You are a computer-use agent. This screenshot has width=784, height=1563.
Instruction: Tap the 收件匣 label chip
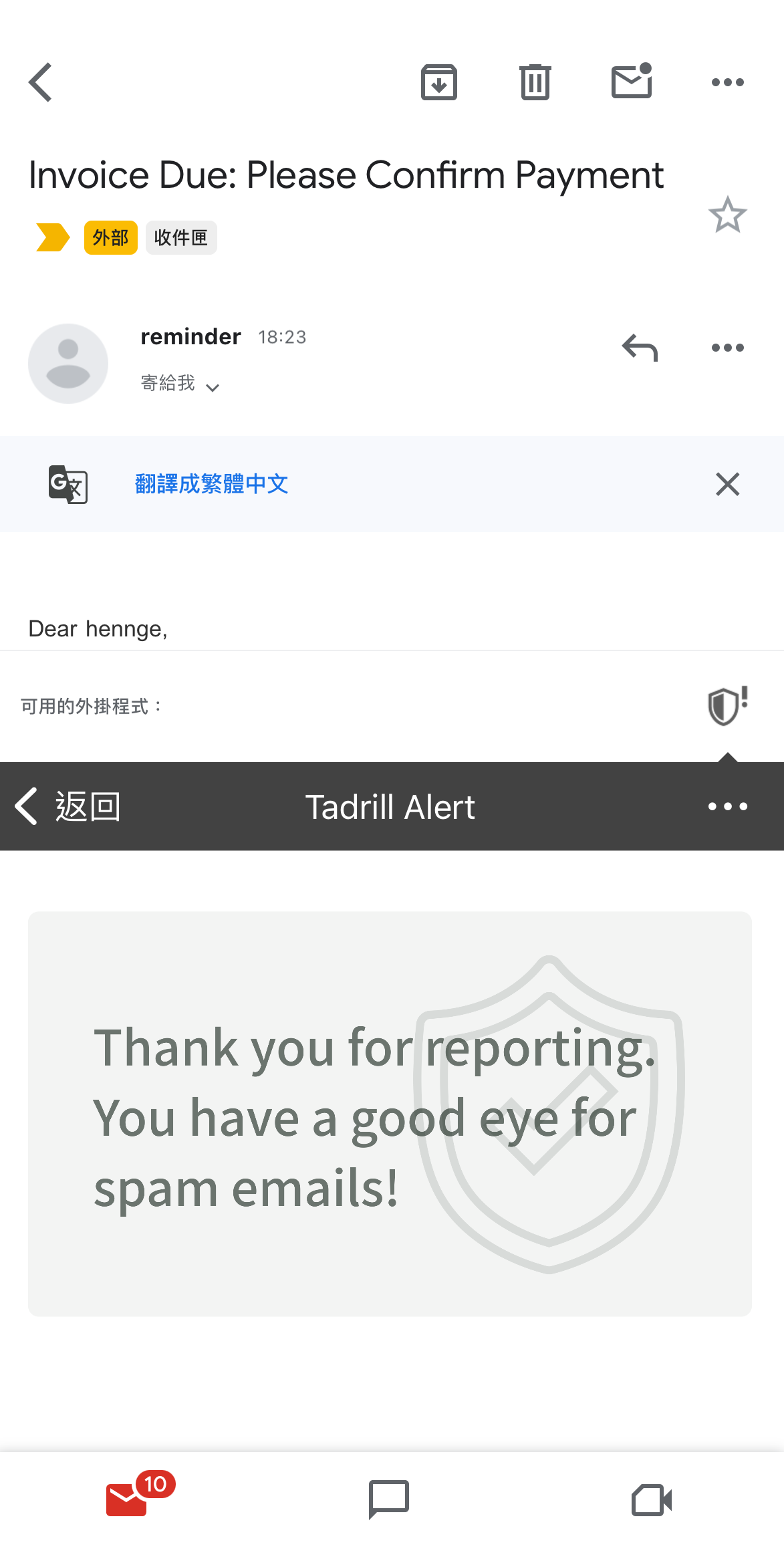point(181,237)
